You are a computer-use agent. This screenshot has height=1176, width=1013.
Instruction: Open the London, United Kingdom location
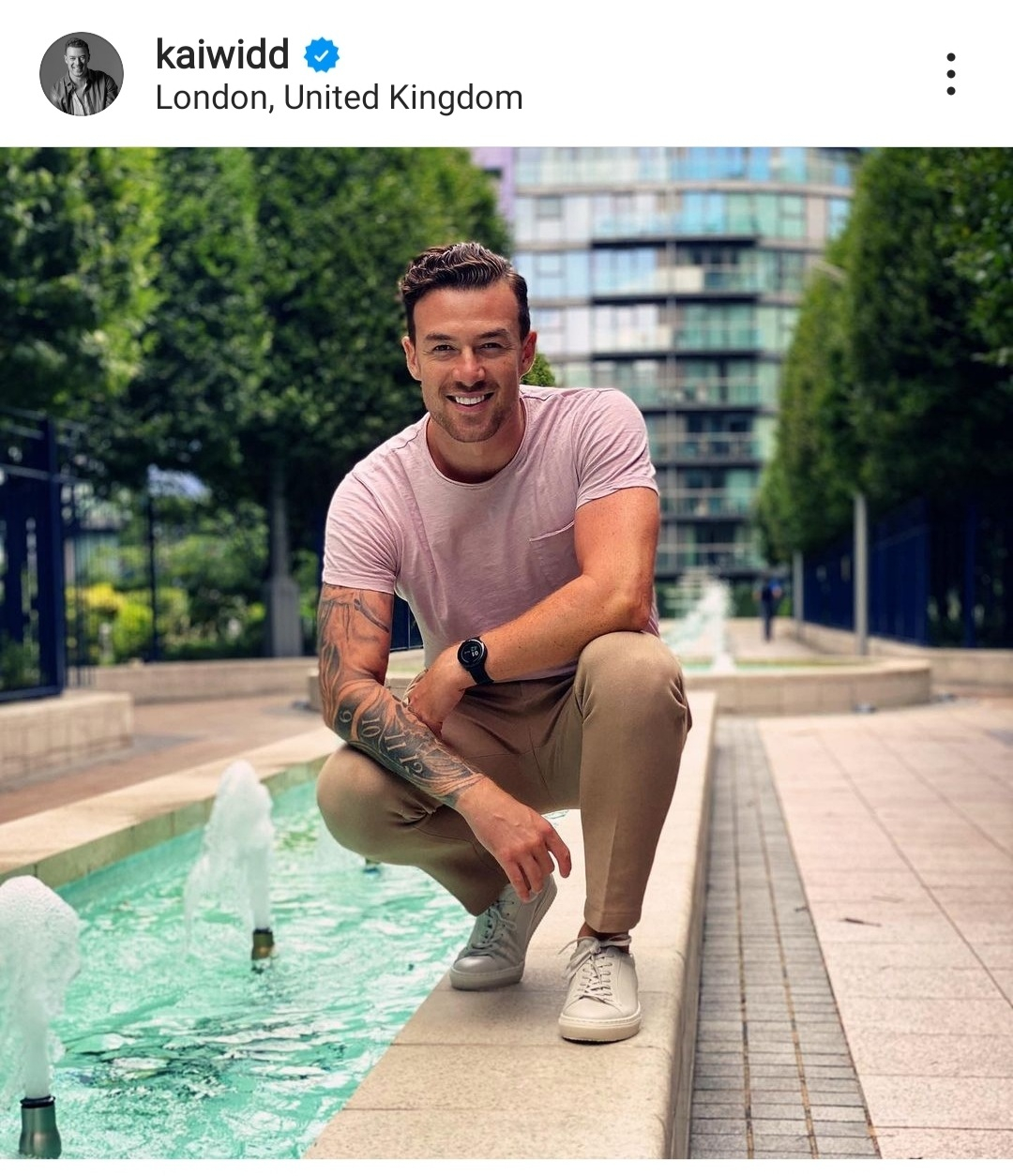pyautogui.click(x=339, y=98)
